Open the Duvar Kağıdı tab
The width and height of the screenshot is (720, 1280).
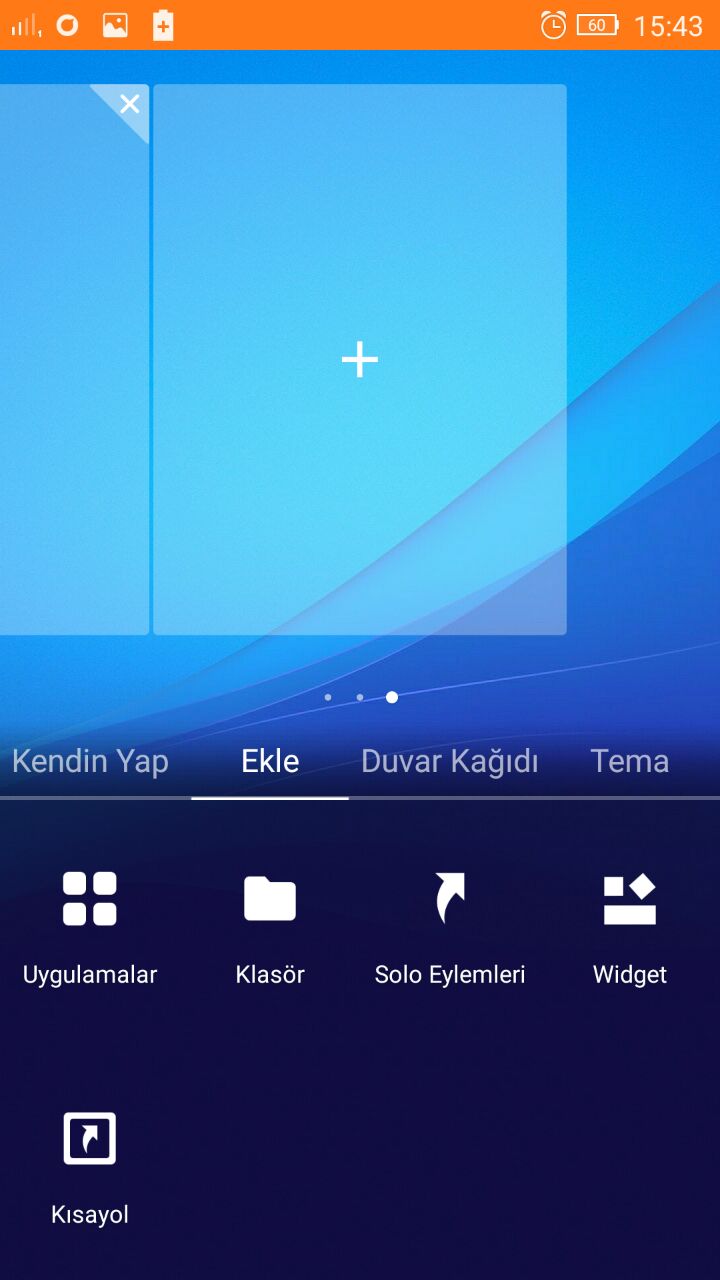[x=449, y=762]
